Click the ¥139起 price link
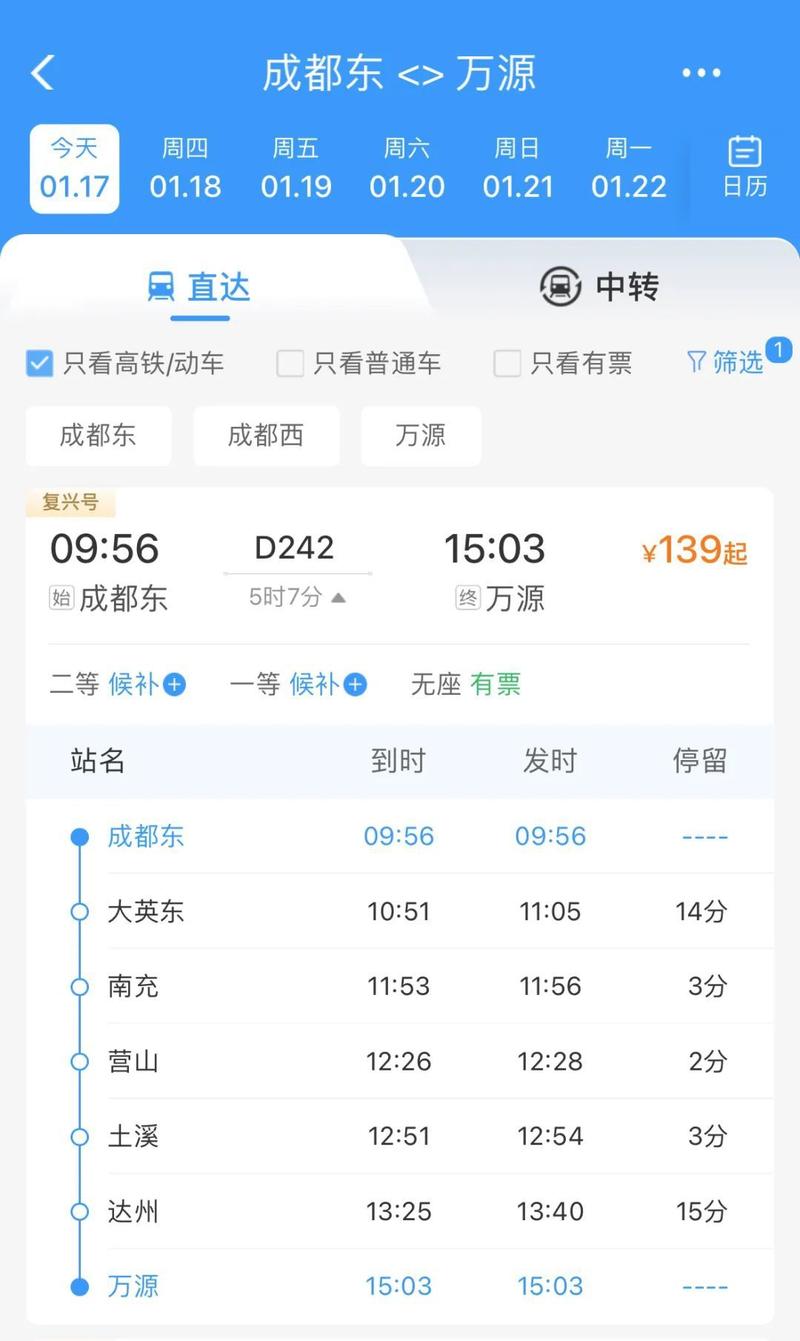This screenshot has height=1341, width=800. click(x=694, y=551)
